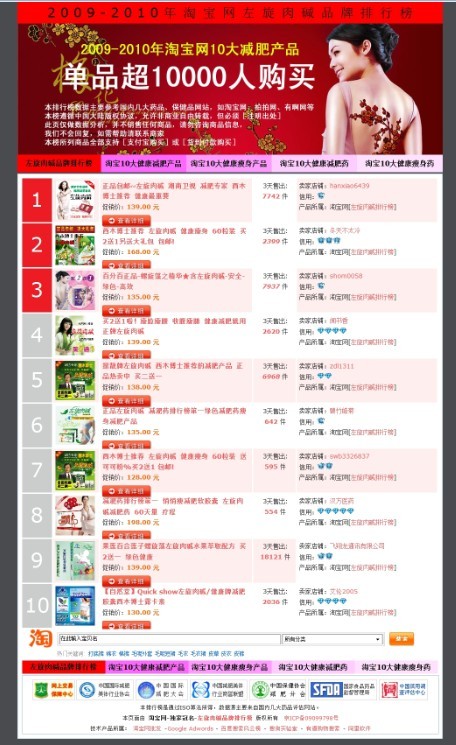Expand the 所有分类 category dropdown
Viewport: 456px width, 745px height.
[x=332, y=639]
